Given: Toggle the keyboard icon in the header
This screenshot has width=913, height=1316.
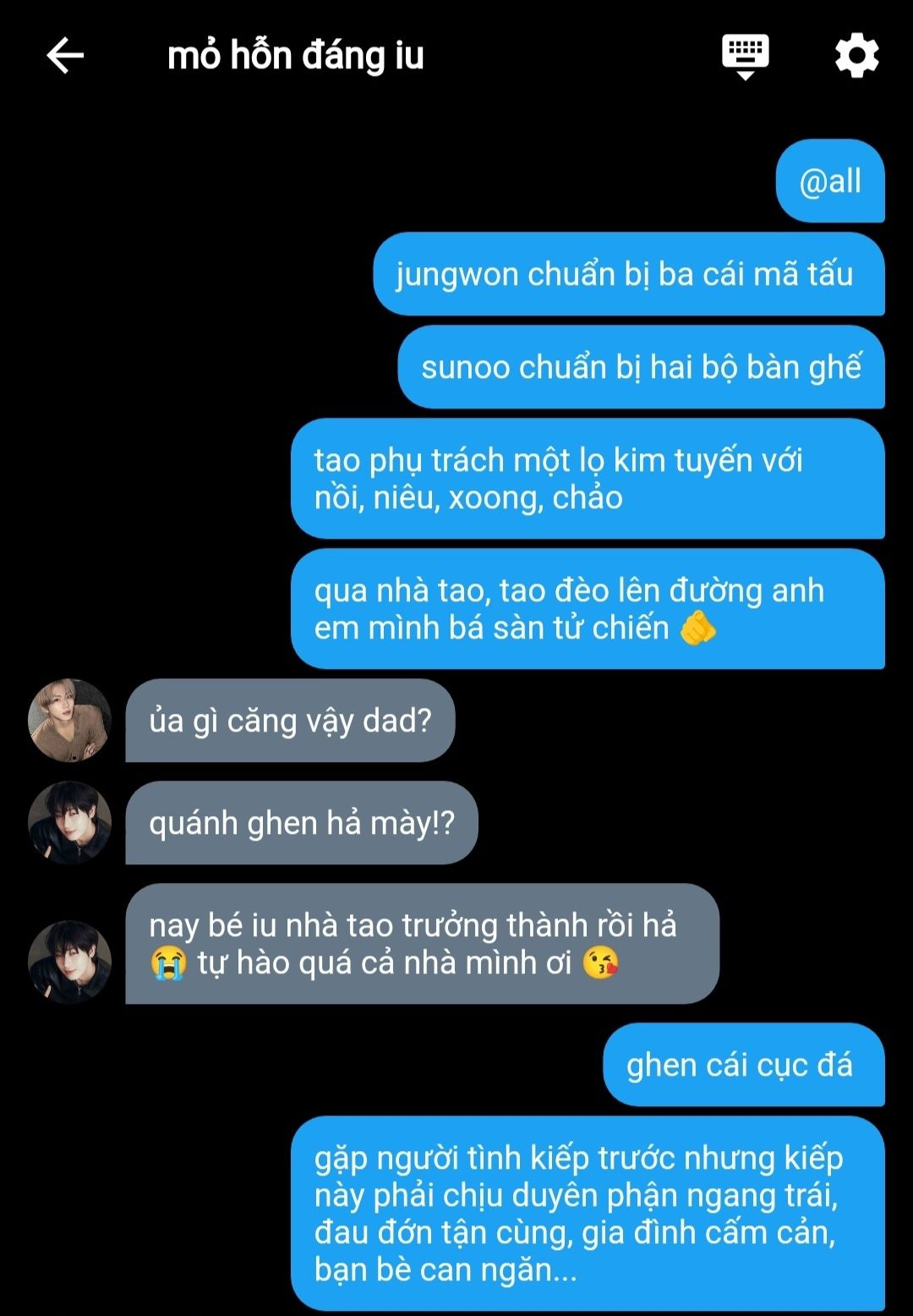Looking at the screenshot, I should pos(745,56).
